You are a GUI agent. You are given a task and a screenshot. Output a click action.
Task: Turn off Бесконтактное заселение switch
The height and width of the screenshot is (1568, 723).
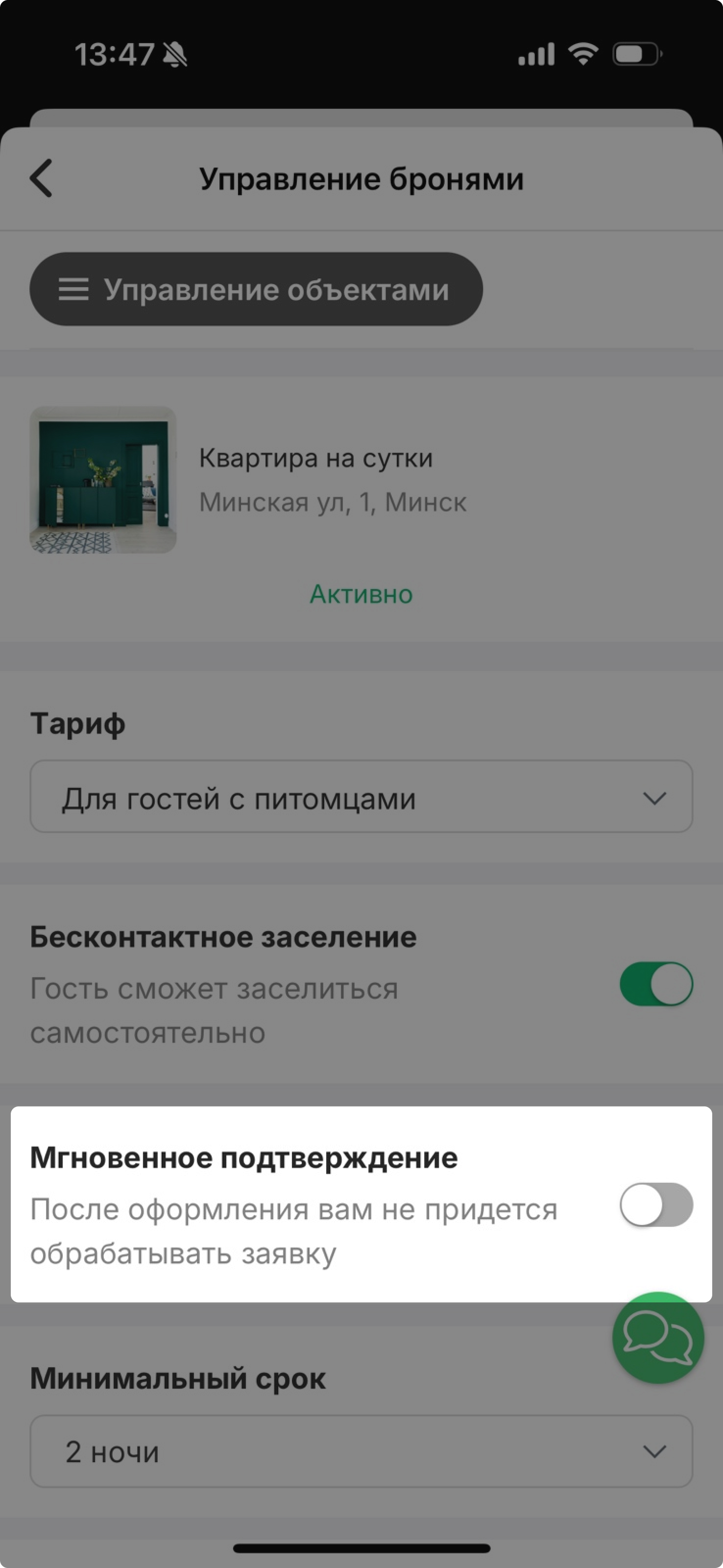click(x=655, y=983)
